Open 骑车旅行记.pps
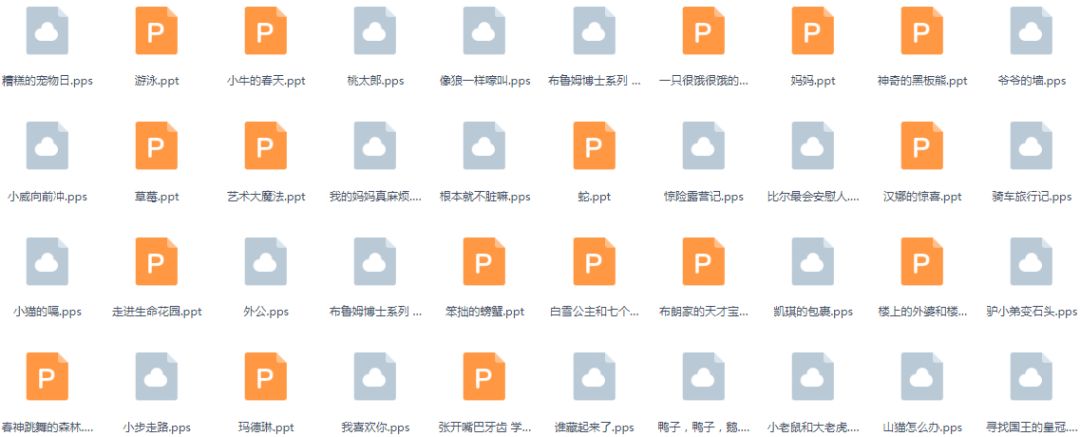This screenshot has width=1080, height=437. click(1031, 147)
